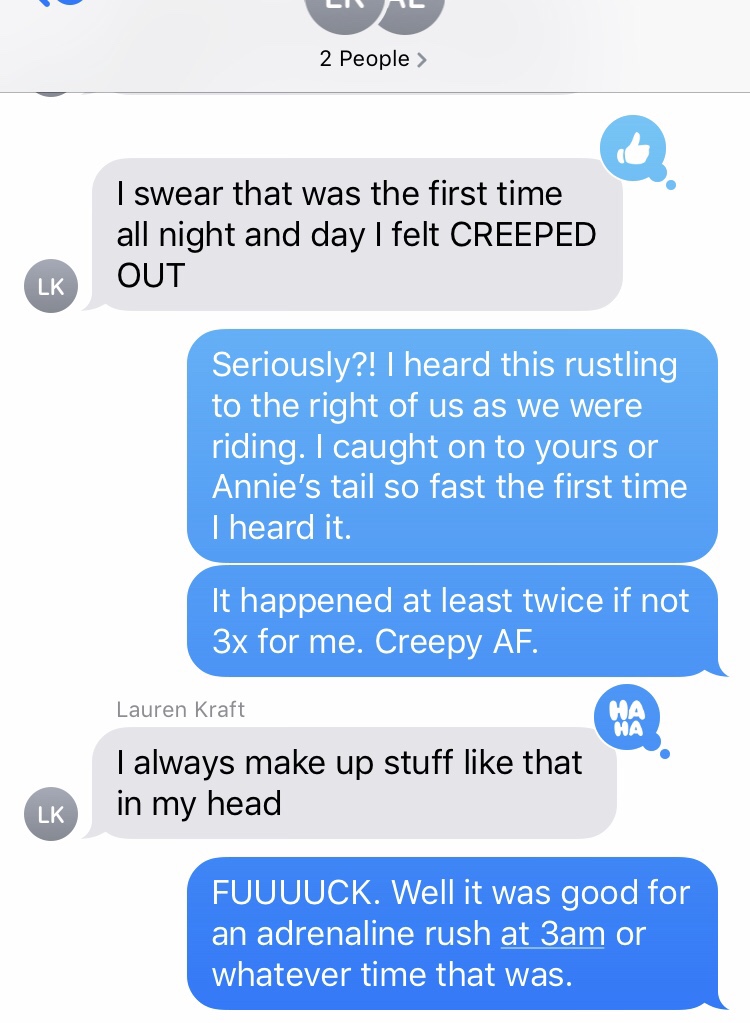The width and height of the screenshot is (750, 1023).
Task: Open LK's avatar beside "in my head" message
Action: point(50,814)
